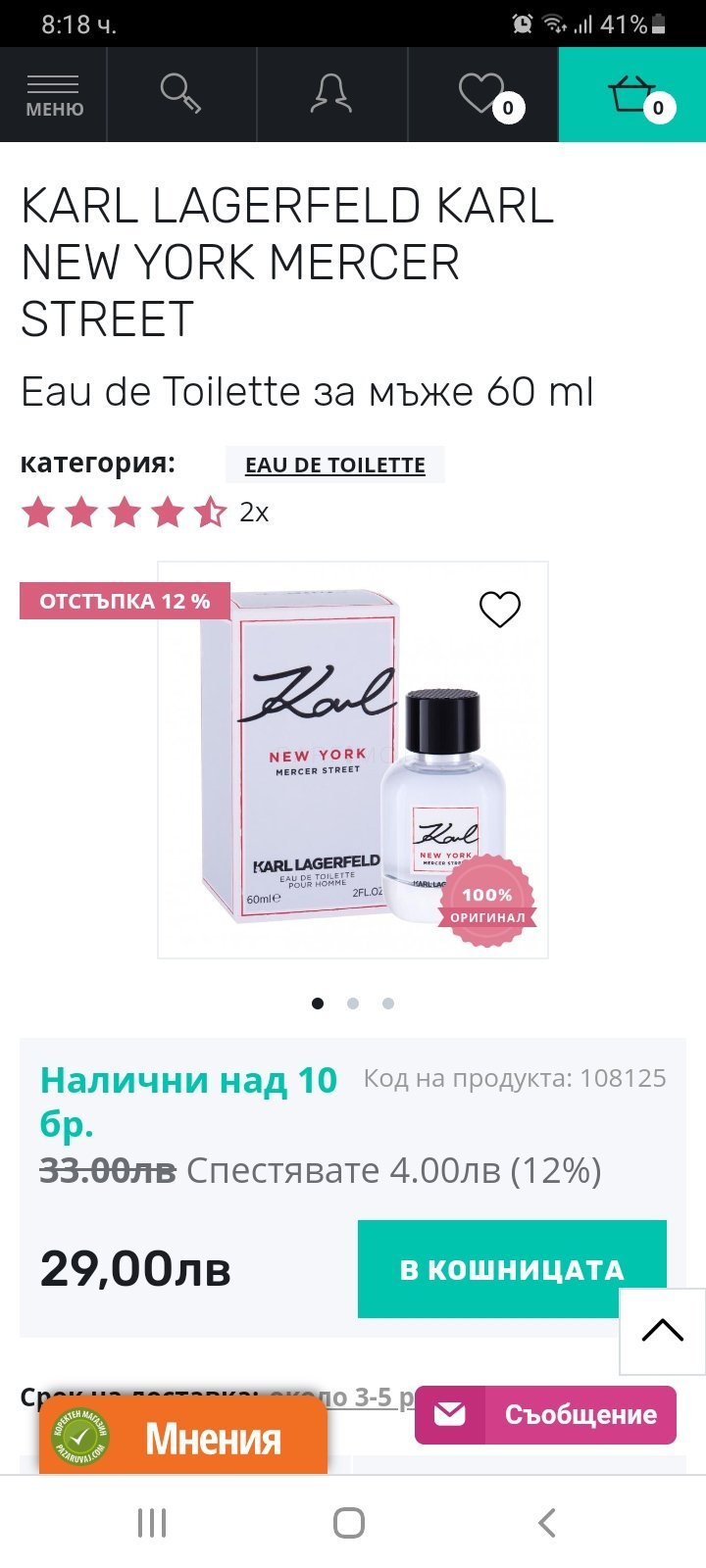This screenshot has width=706, height=1568.
Task: Open the user account icon
Action: tap(331, 94)
